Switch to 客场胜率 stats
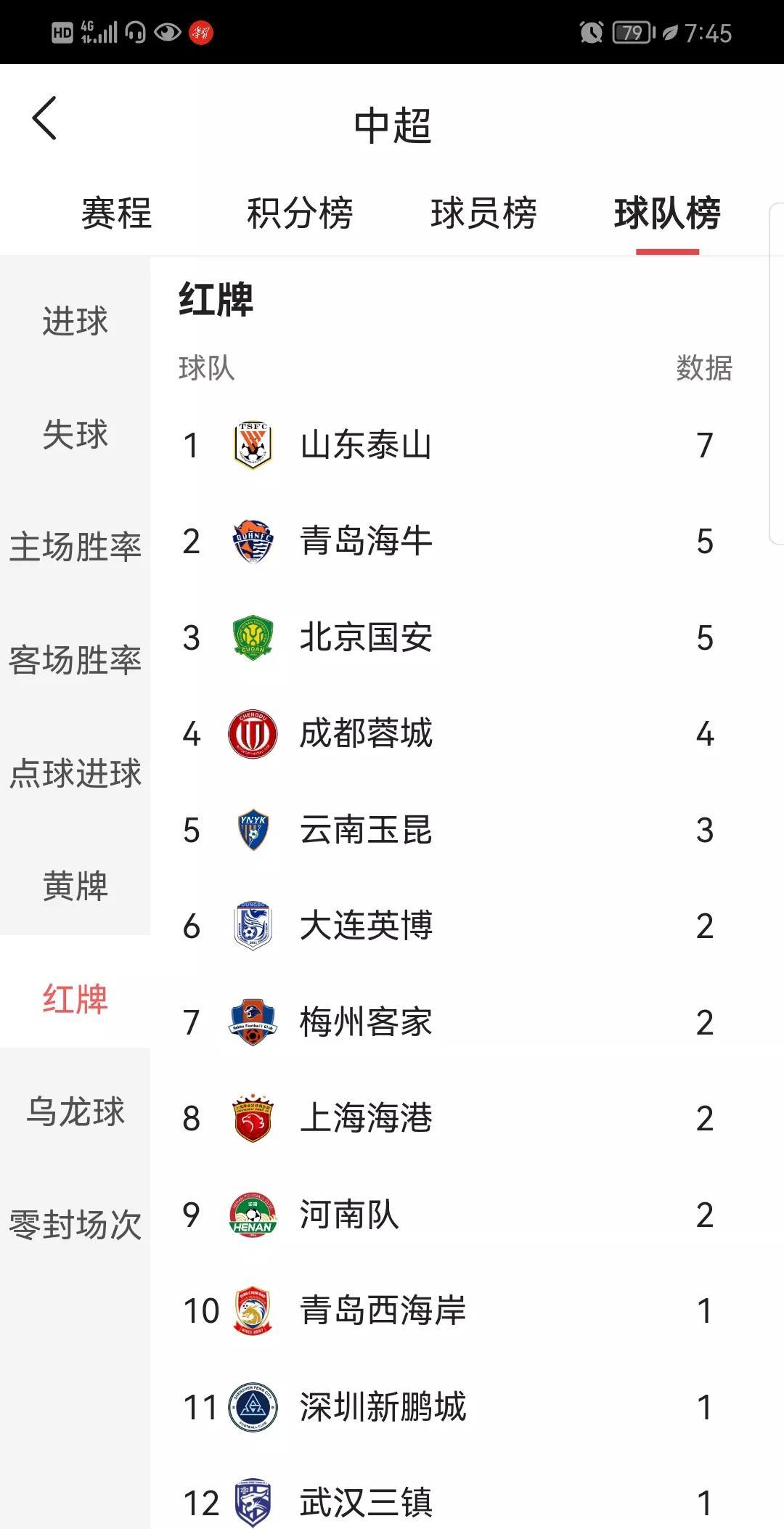Image resolution: width=784 pixels, height=1529 pixels. click(75, 660)
